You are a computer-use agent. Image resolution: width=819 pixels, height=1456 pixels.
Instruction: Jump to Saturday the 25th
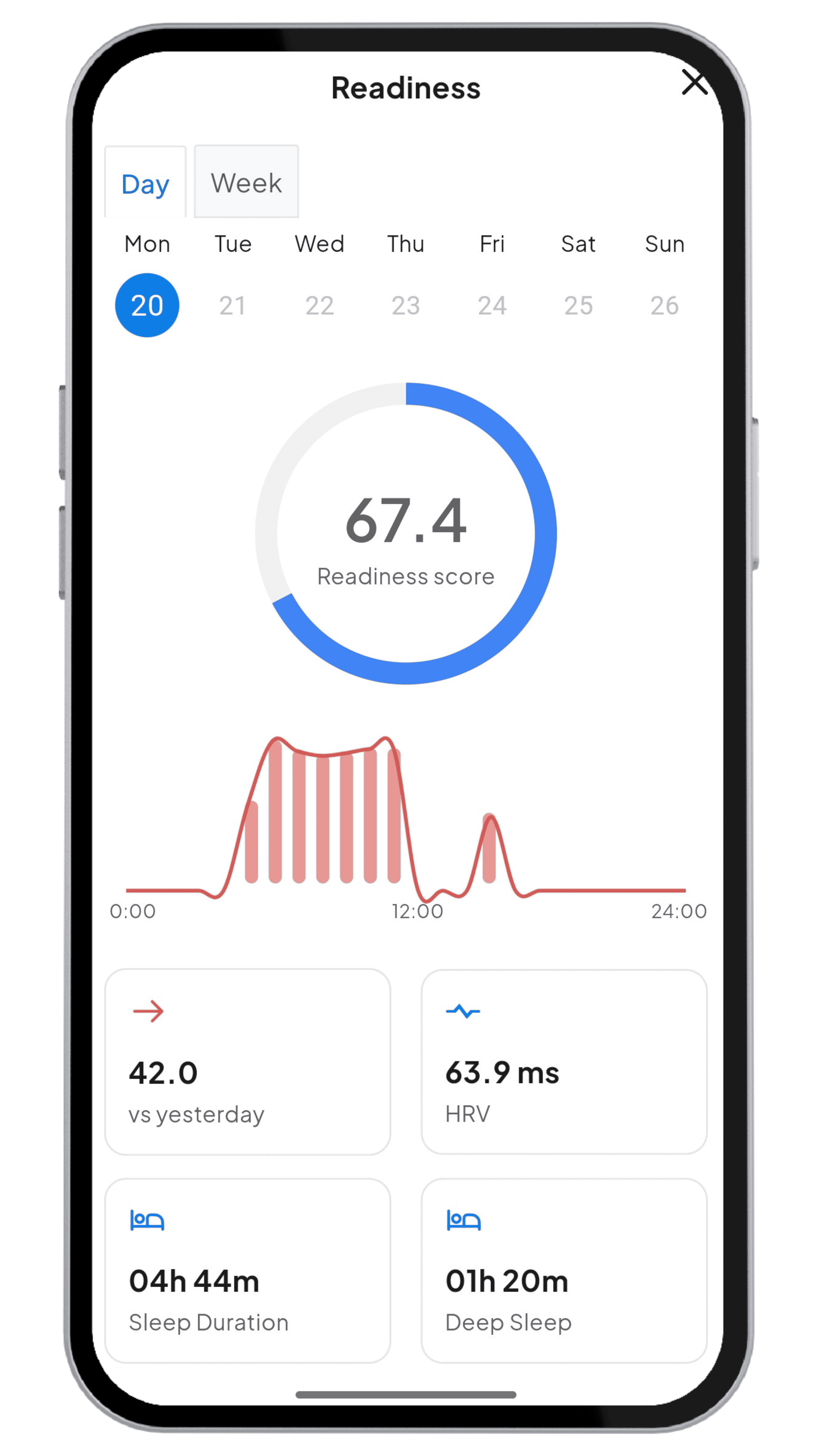578,305
